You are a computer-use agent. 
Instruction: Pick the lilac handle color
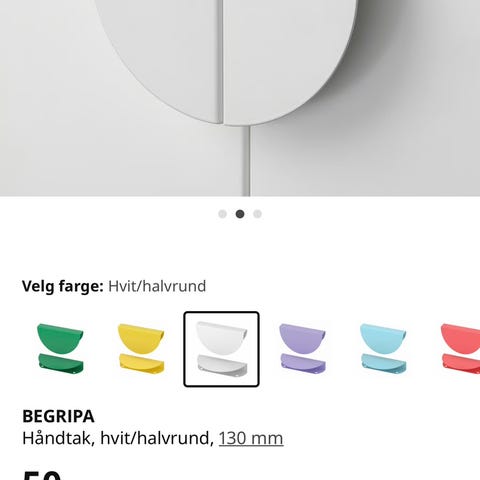302,349
